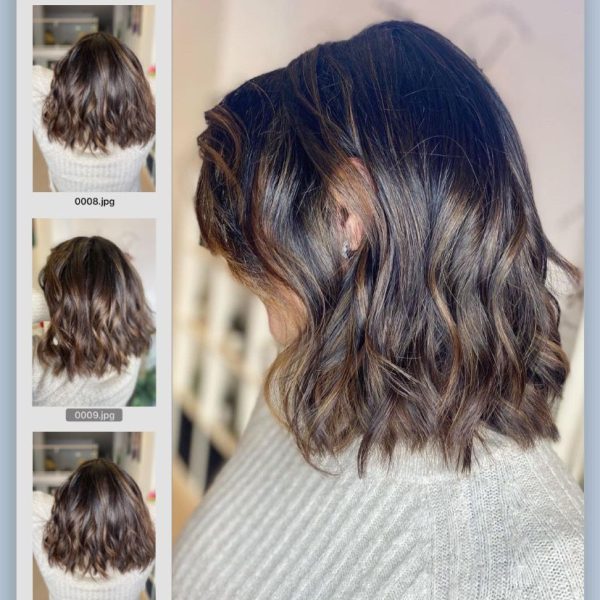Select the 0009.jpg photo thumbnail
The height and width of the screenshot is (600, 600).
click(x=94, y=312)
